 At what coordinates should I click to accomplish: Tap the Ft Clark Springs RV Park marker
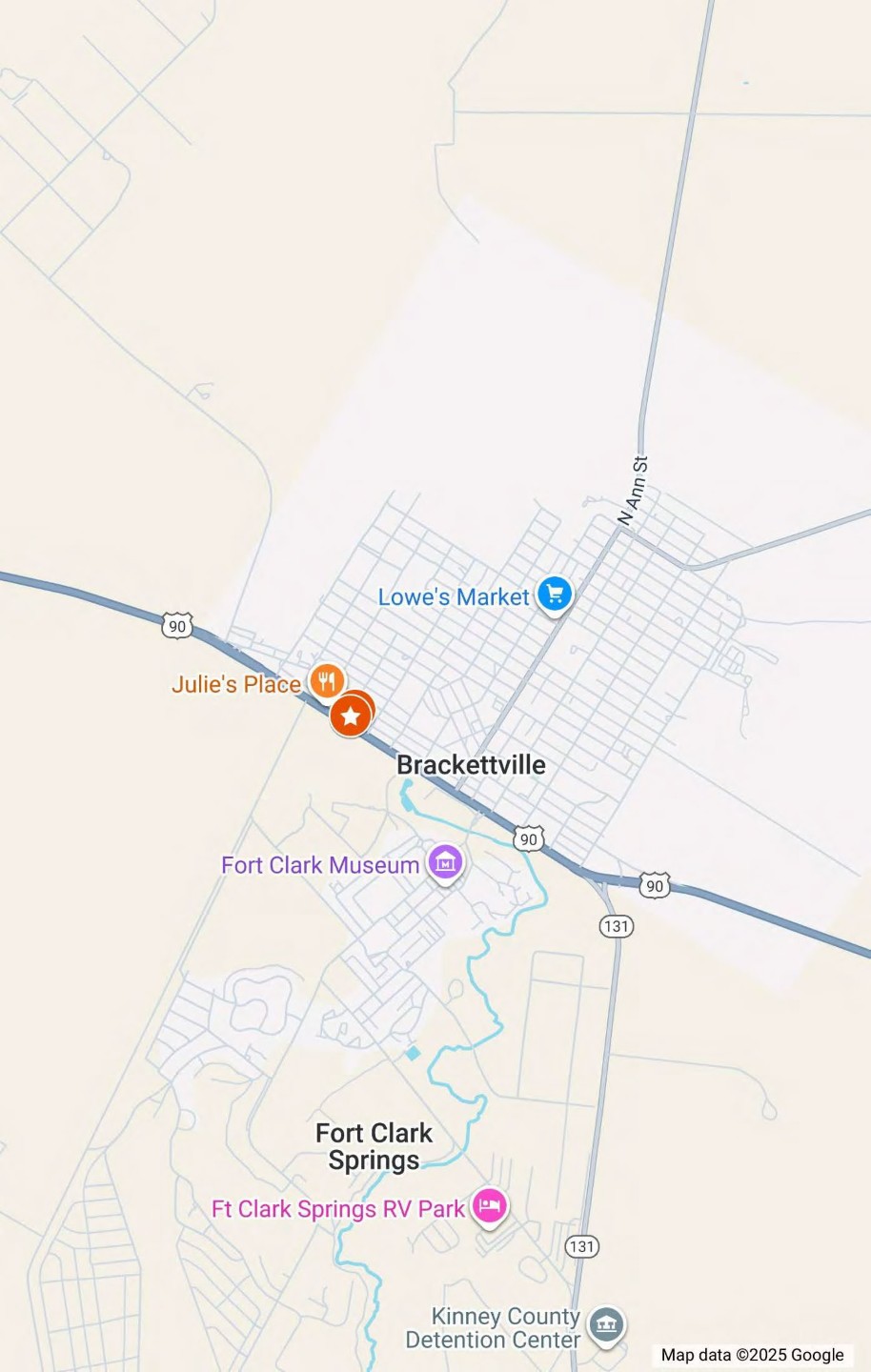[x=489, y=1206]
